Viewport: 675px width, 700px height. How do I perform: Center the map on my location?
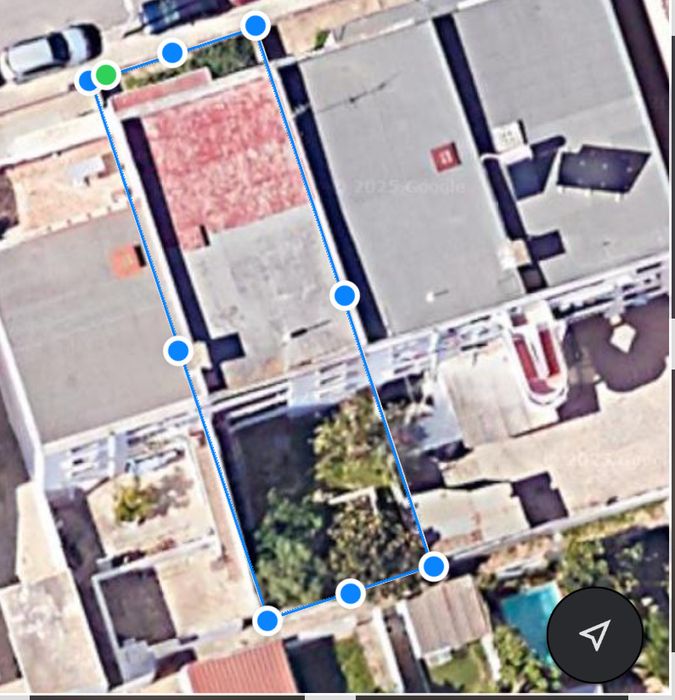click(595, 635)
